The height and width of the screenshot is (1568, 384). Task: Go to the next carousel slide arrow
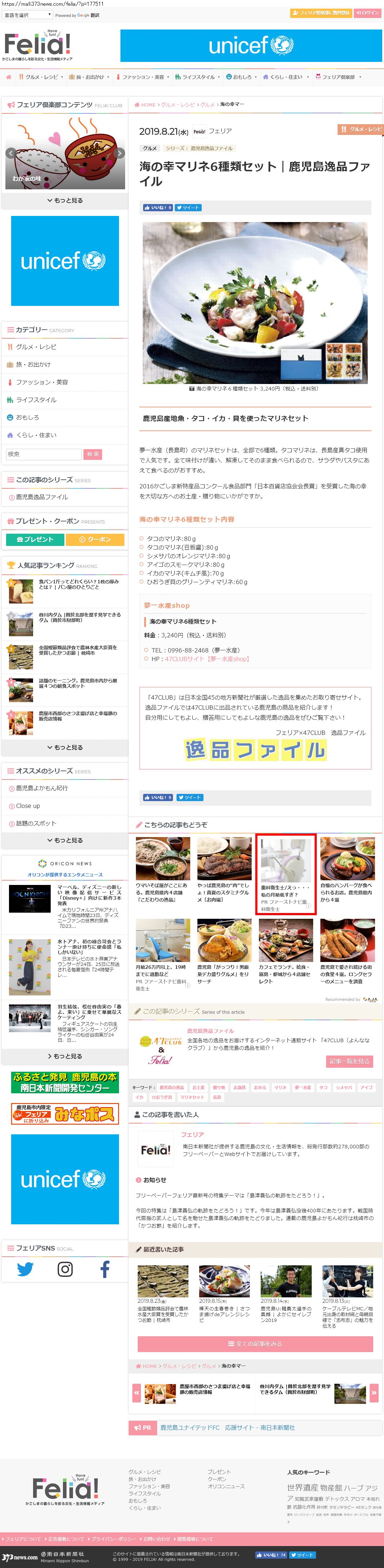120,153
